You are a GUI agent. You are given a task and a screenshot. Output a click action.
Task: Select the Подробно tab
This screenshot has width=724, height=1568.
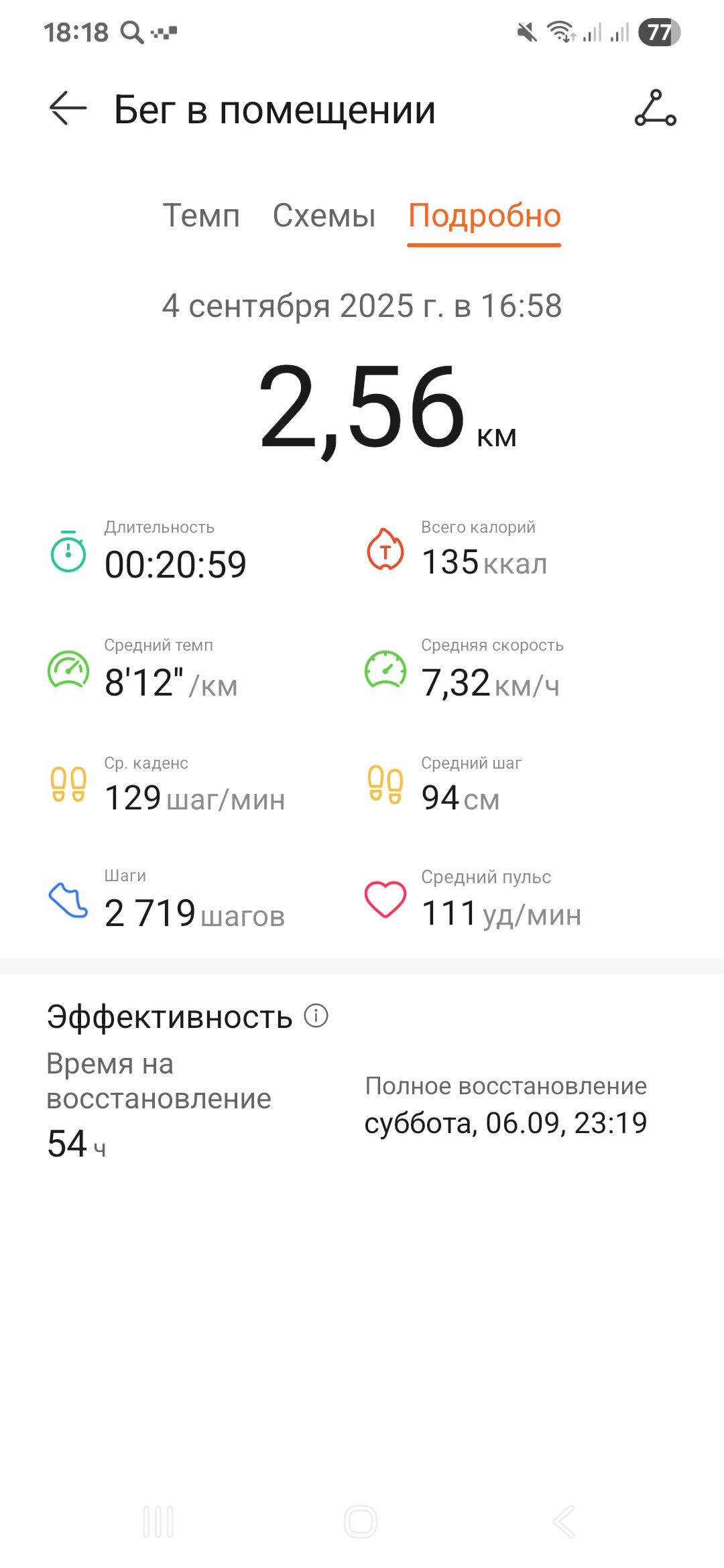484,216
